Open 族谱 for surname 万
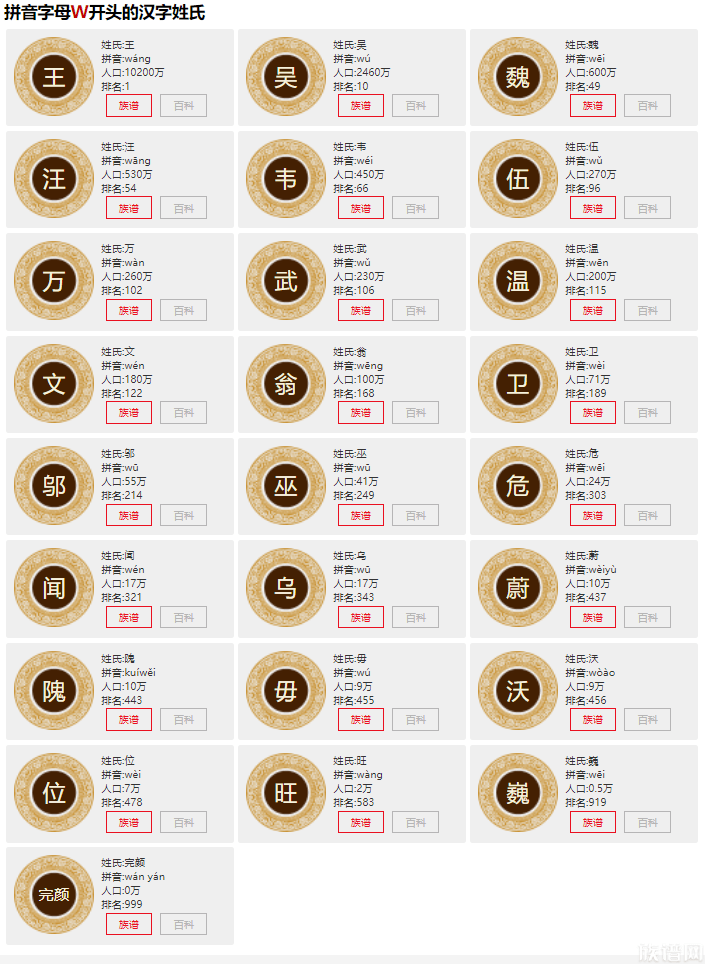The image size is (705, 964). coord(129,310)
